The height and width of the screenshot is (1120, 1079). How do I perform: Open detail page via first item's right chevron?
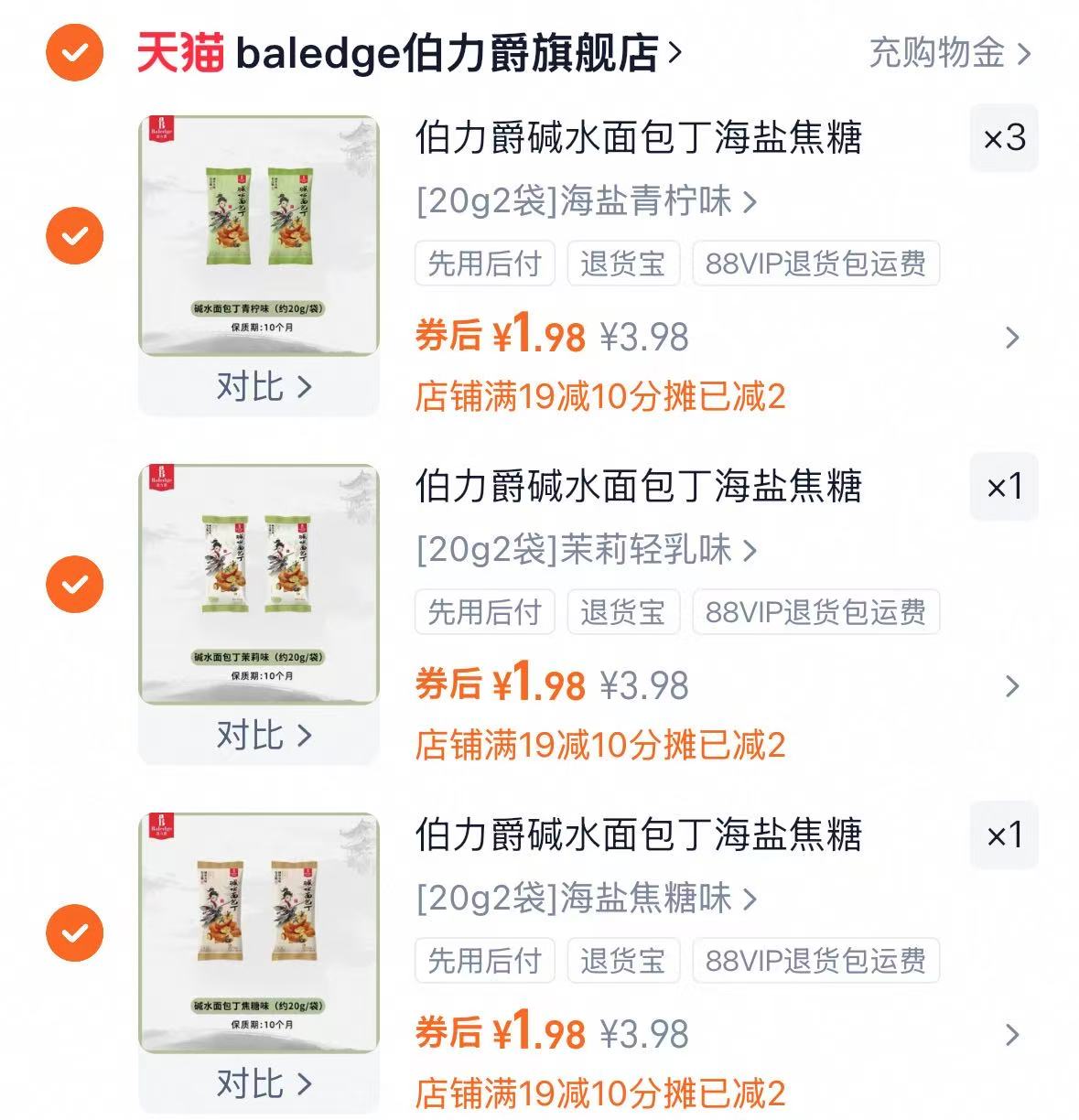click(x=1011, y=337)
